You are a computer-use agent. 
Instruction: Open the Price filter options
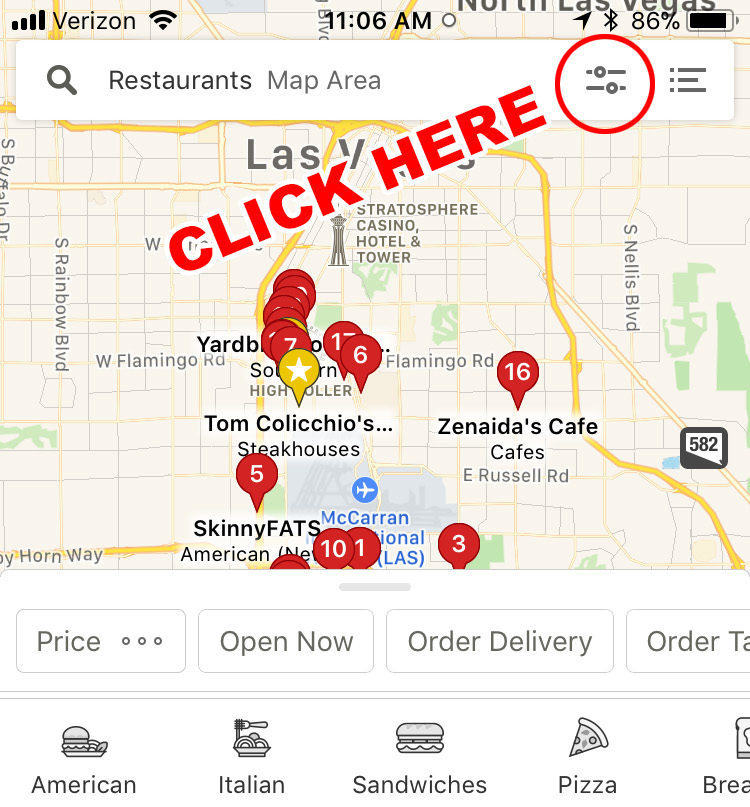point(100,641)
